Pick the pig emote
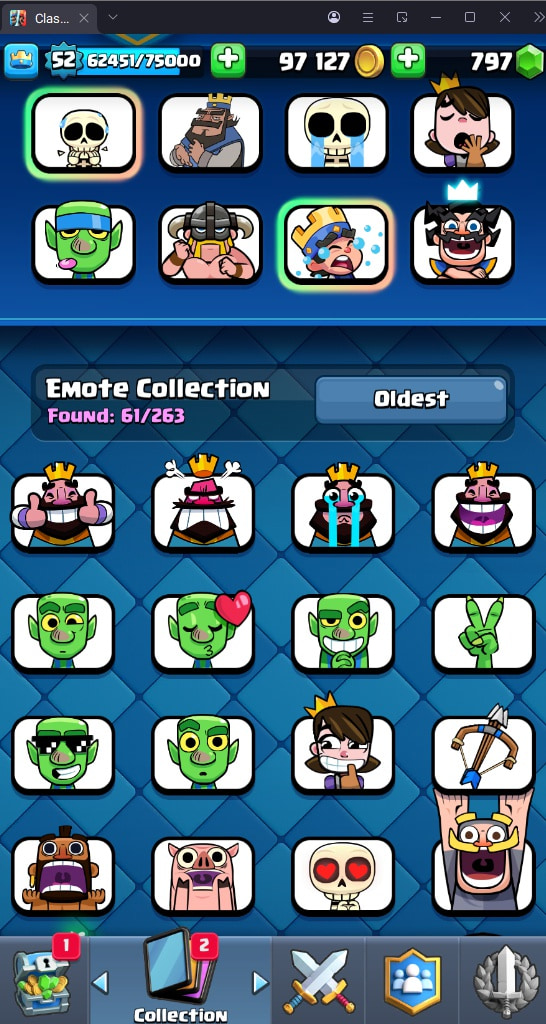546x1024 pixels. (x=203, y=876)
